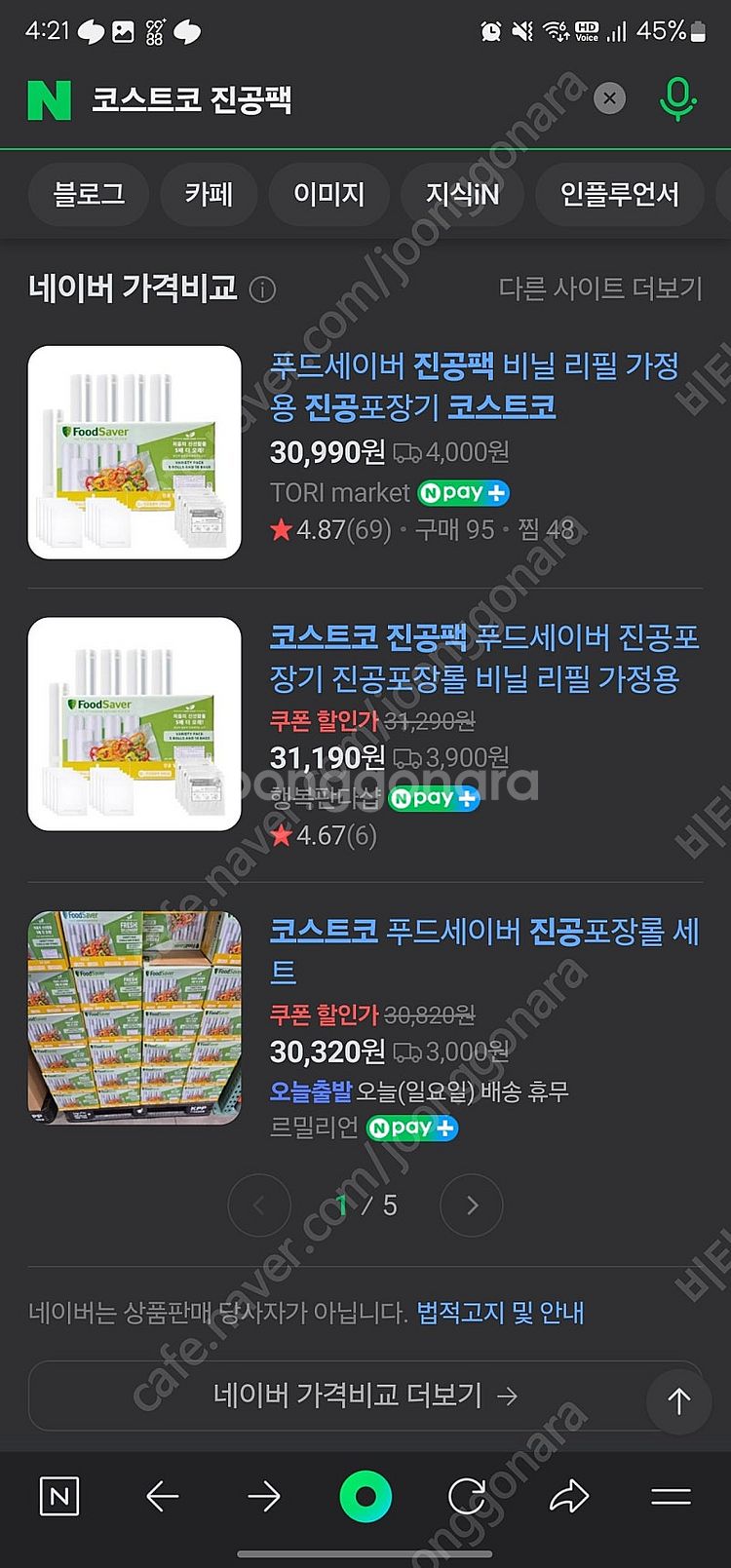
Task: Jump back to top with arrow button
Action: pyautogui.click(x=678, y=1401)
